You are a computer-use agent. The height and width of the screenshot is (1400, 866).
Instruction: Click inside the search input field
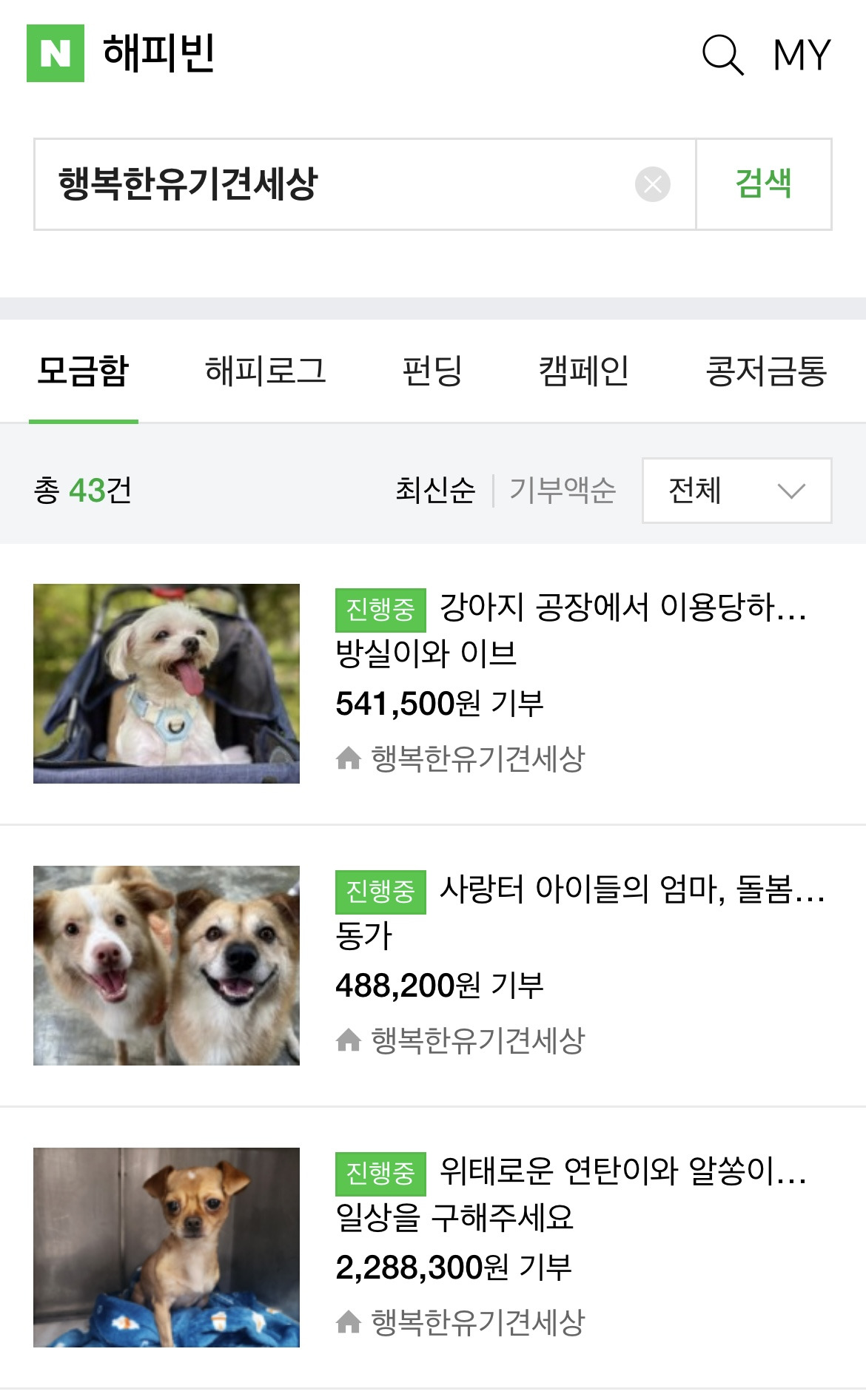point(333,181)
